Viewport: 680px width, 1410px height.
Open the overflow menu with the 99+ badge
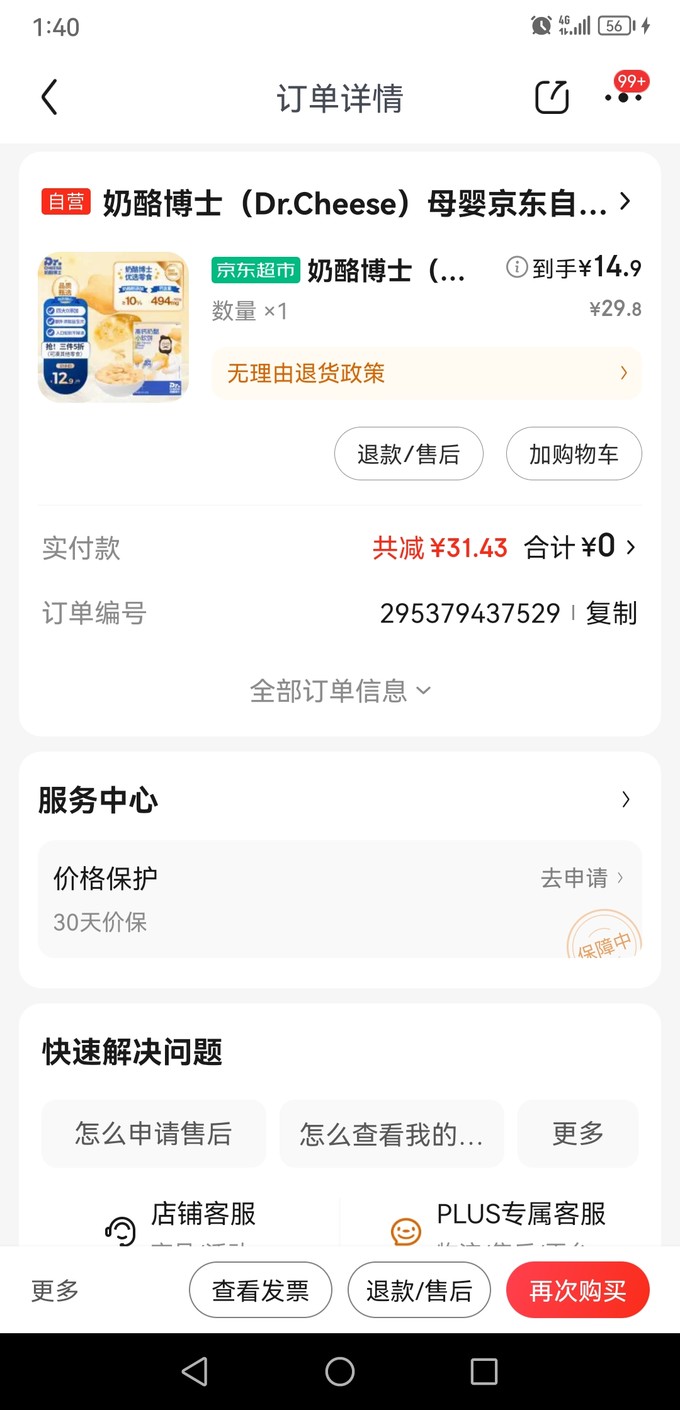pos(624,97)
